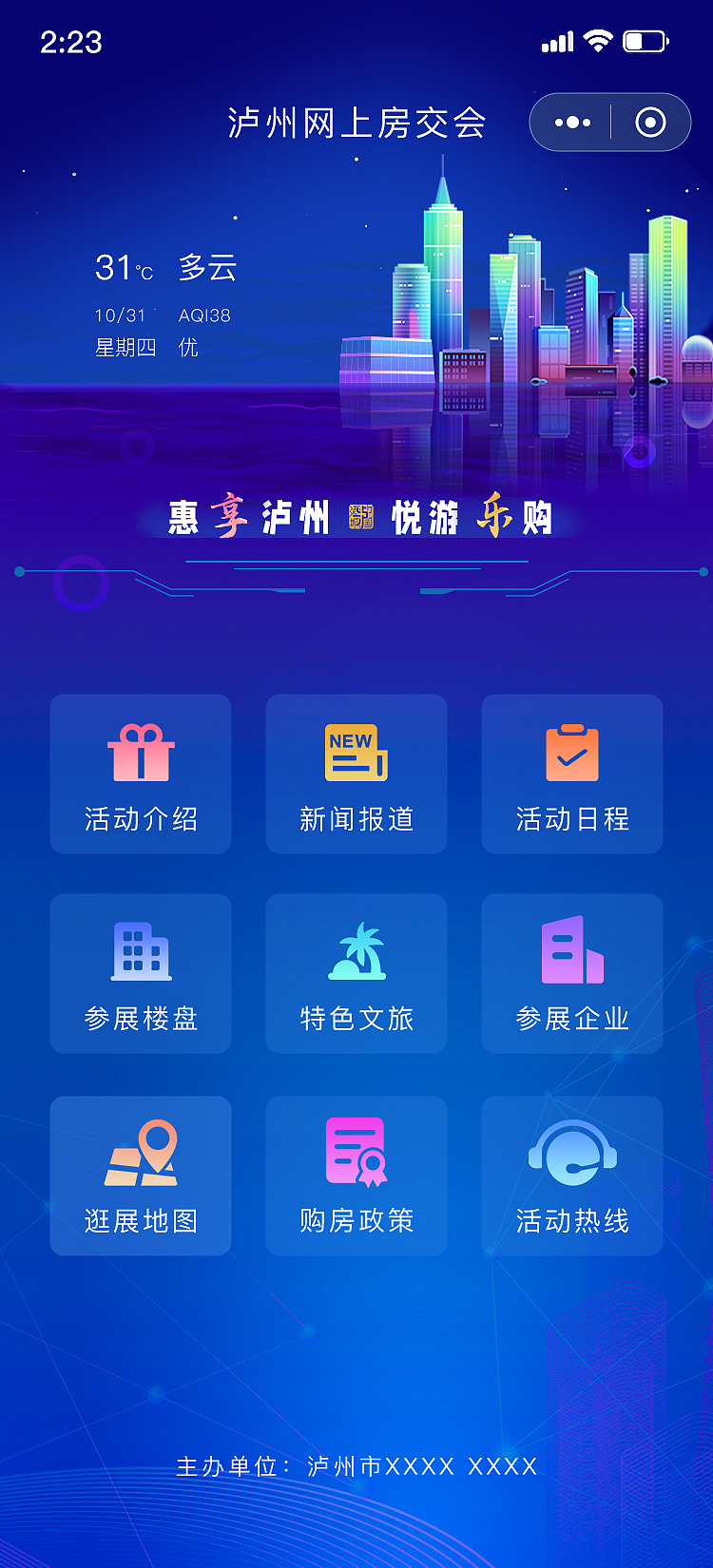Image resolution: width=713 pixels, height=1568 pixels.
Task: Open the 参展企业 purple building icon
Action: point(571,952)
